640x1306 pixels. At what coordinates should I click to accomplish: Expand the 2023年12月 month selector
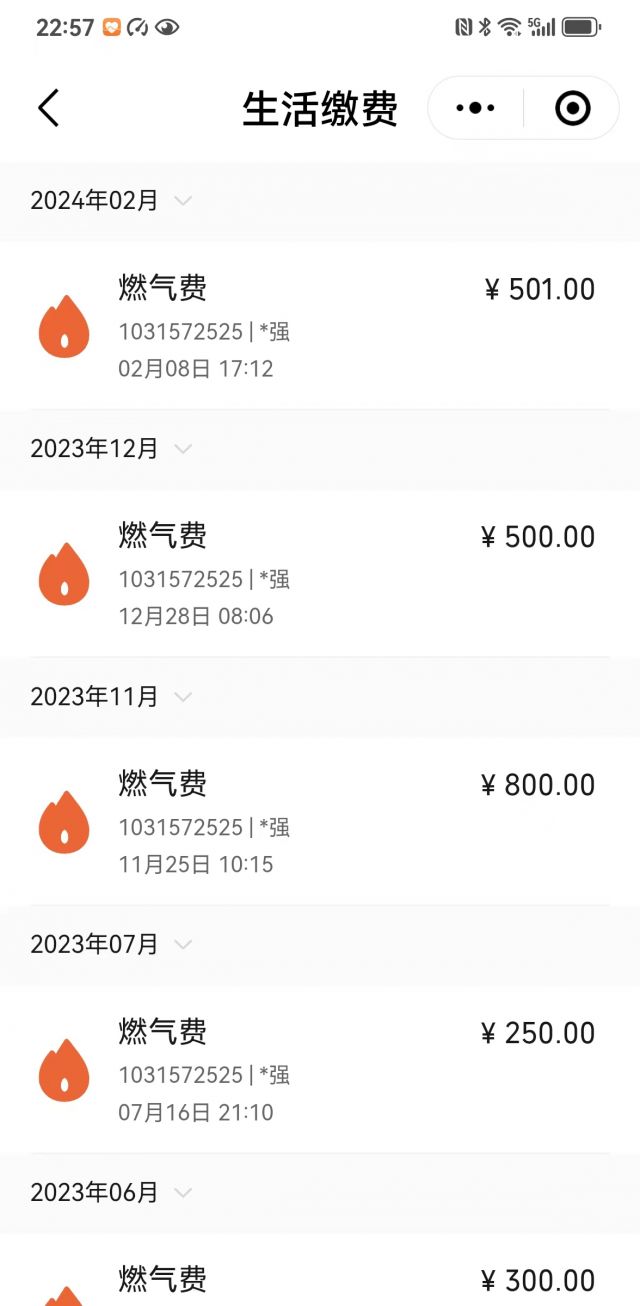[x=111, y=448]
